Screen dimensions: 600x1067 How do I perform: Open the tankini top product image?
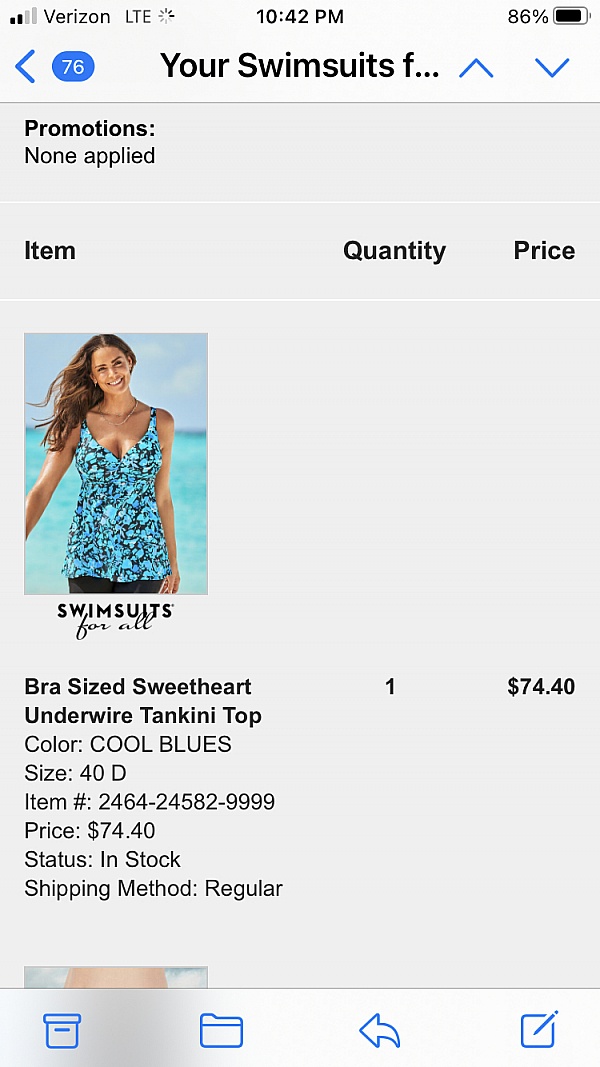[116, 464]
